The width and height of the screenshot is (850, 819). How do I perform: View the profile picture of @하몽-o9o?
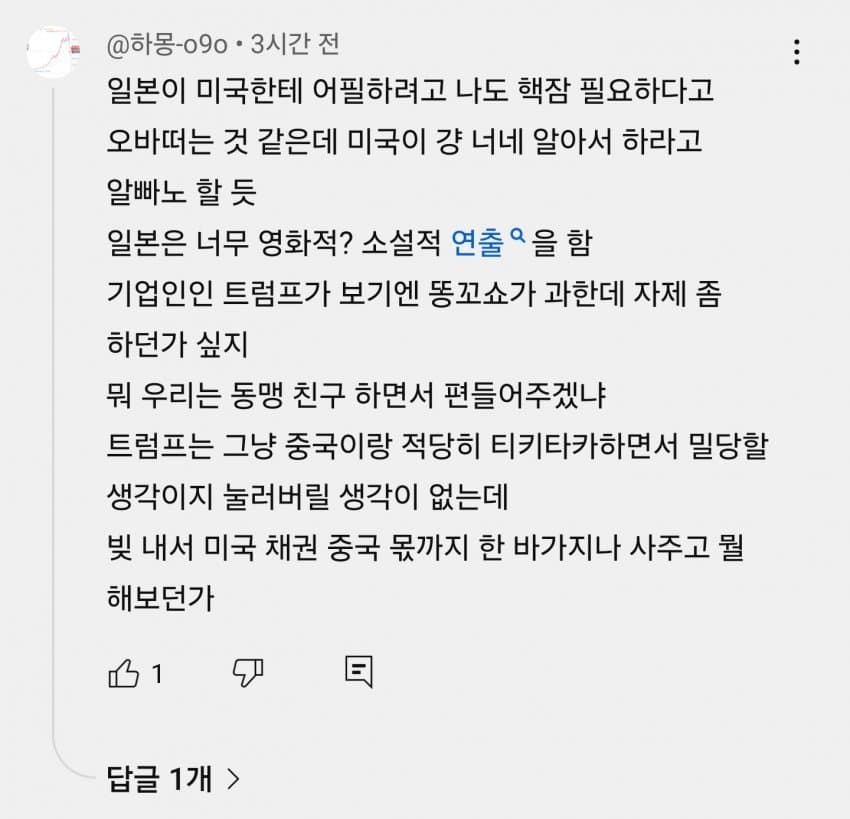(x=53, y=53)
